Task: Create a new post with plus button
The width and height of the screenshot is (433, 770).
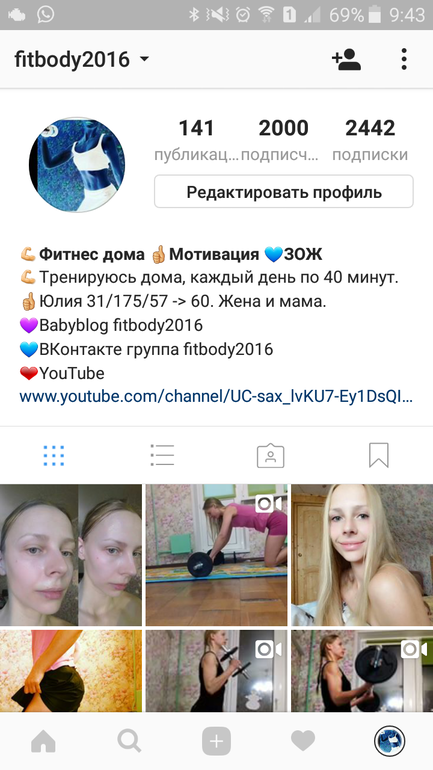Action: coord(216,741)
